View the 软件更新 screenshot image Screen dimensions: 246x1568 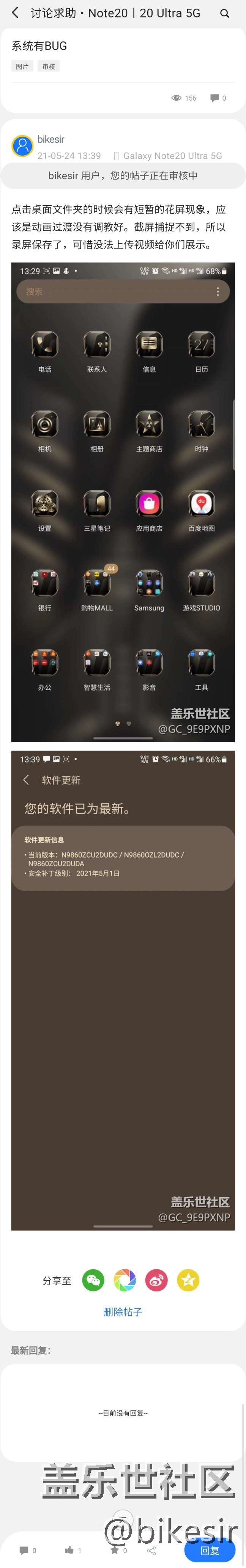(123, 990)
